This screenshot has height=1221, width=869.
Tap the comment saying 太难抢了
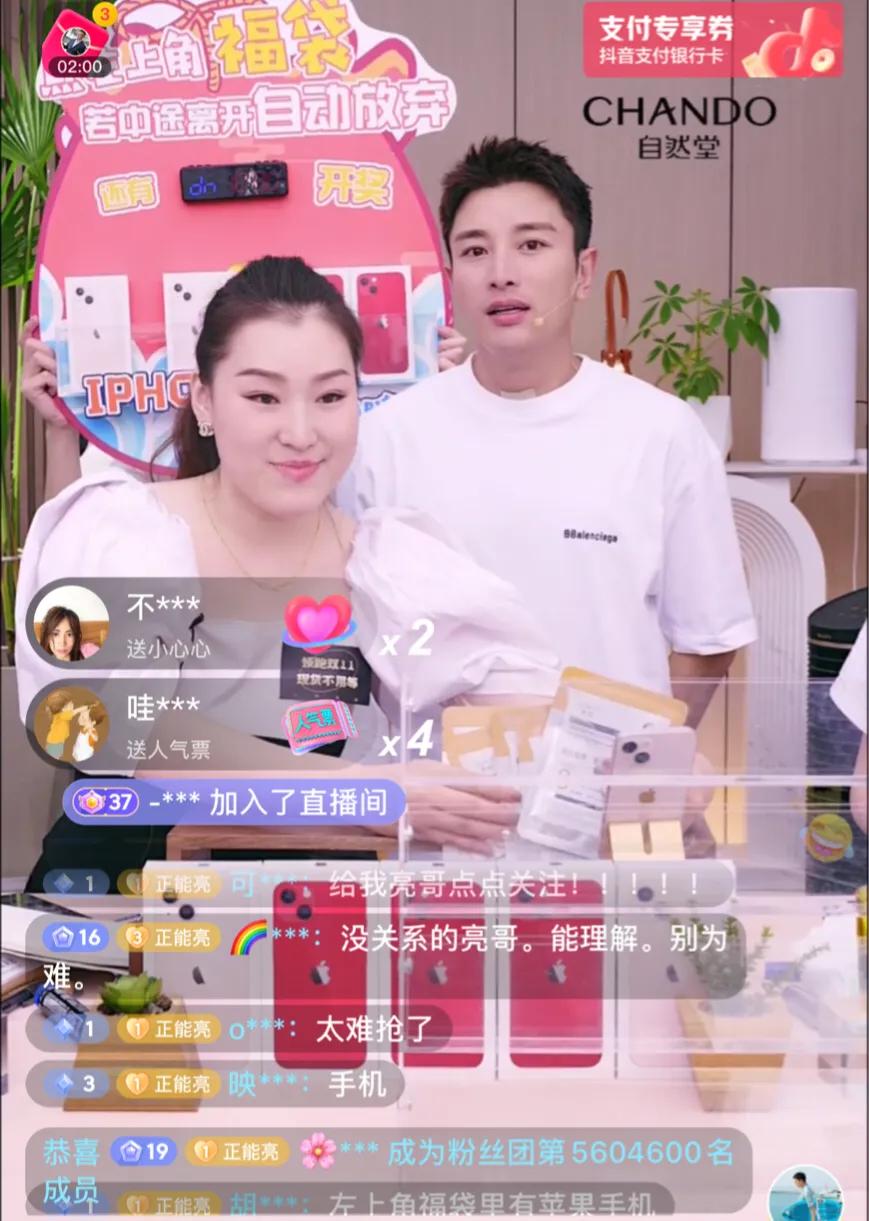coord(380,1027)
